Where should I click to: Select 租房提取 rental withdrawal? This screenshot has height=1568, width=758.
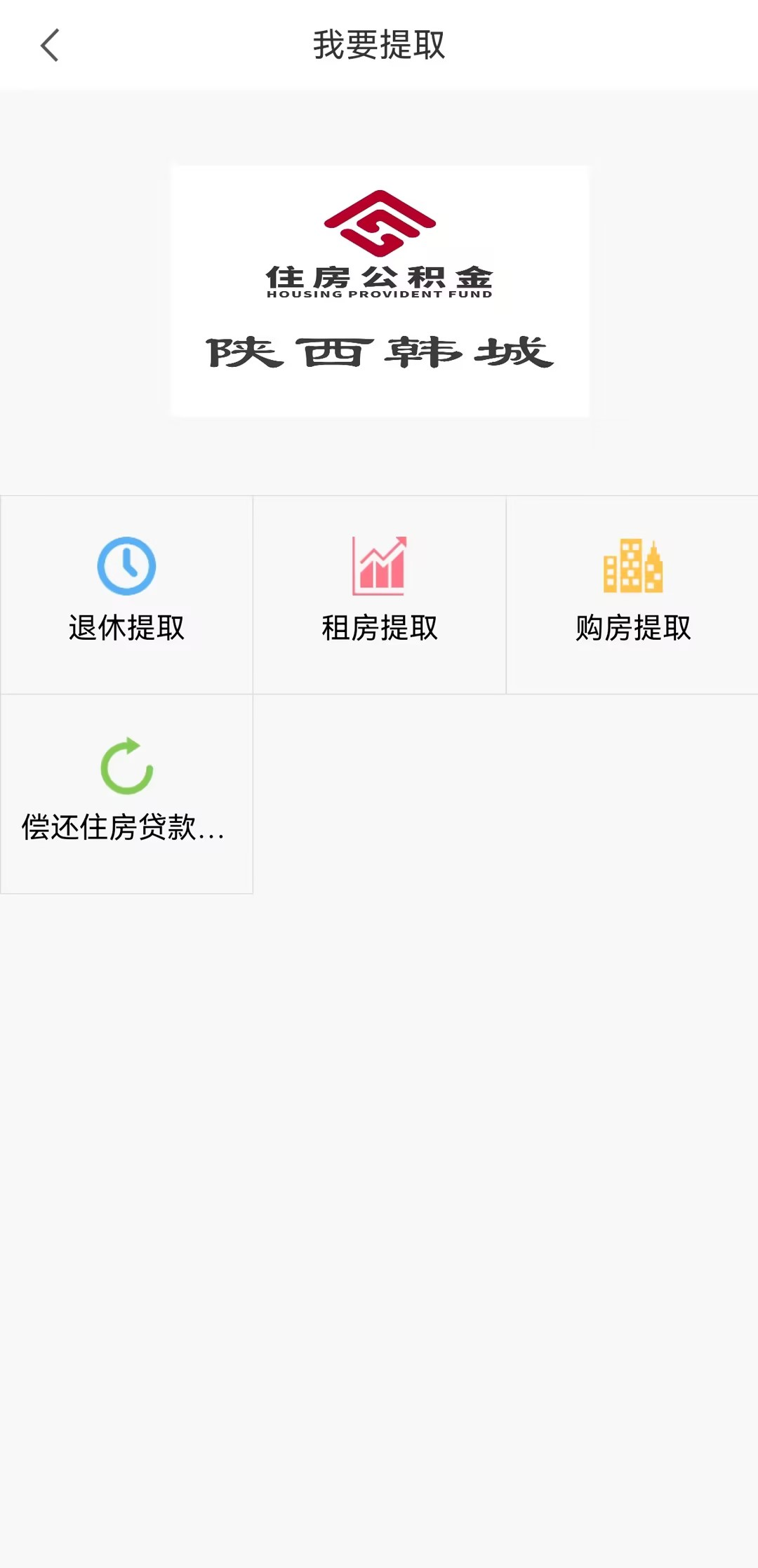pyautogui.click(x=379, y=595)
